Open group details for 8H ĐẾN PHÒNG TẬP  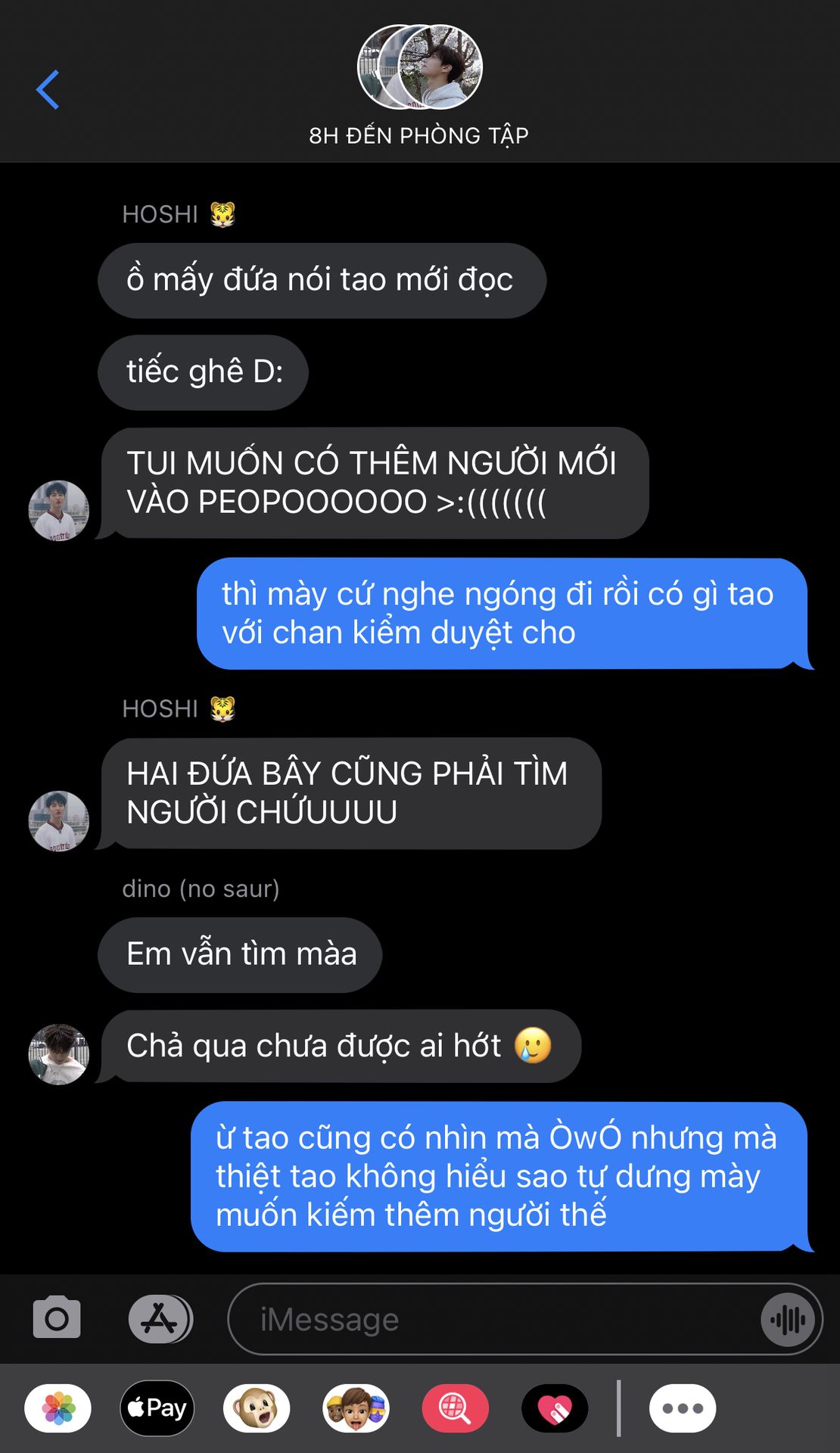pyautogui.click(x=419, y=86)
